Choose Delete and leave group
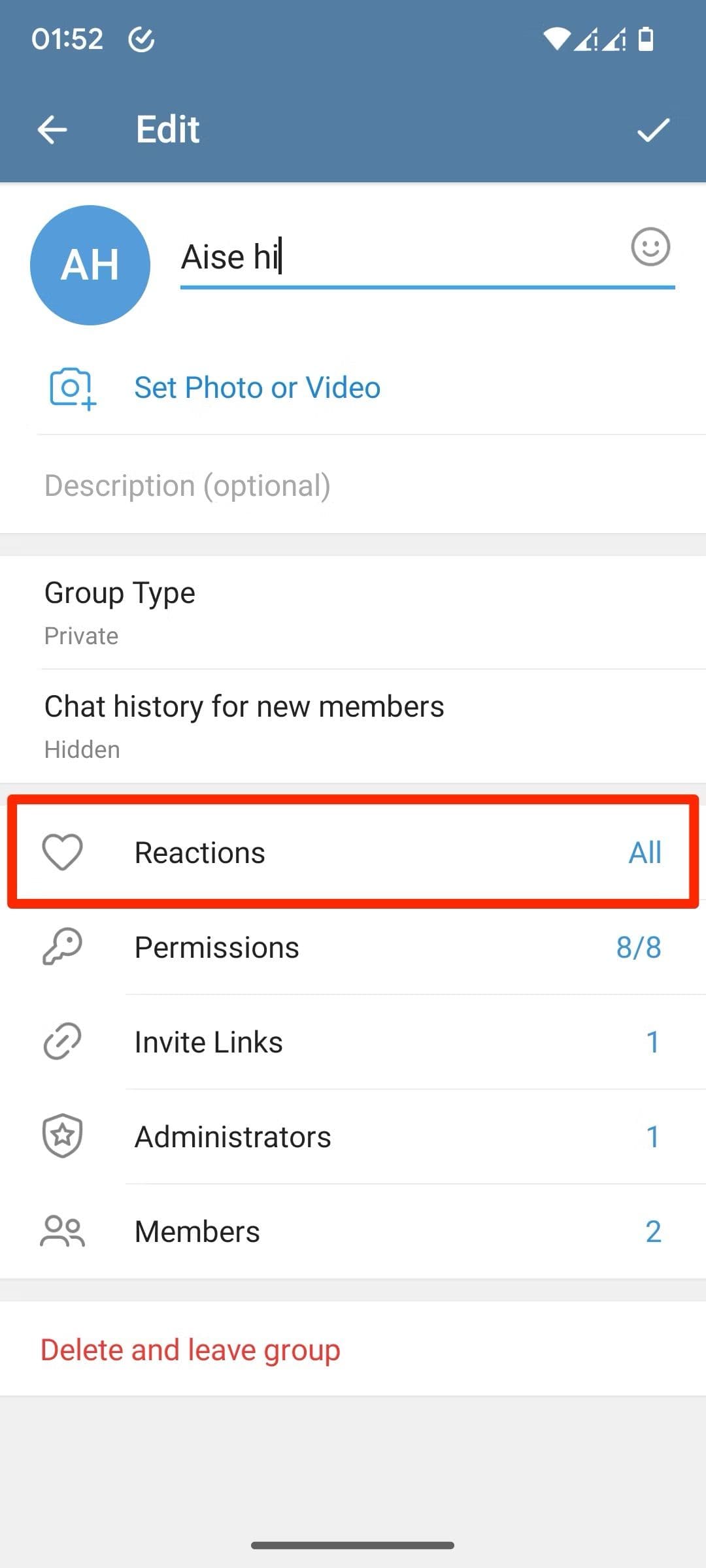 coord(191,1349)
